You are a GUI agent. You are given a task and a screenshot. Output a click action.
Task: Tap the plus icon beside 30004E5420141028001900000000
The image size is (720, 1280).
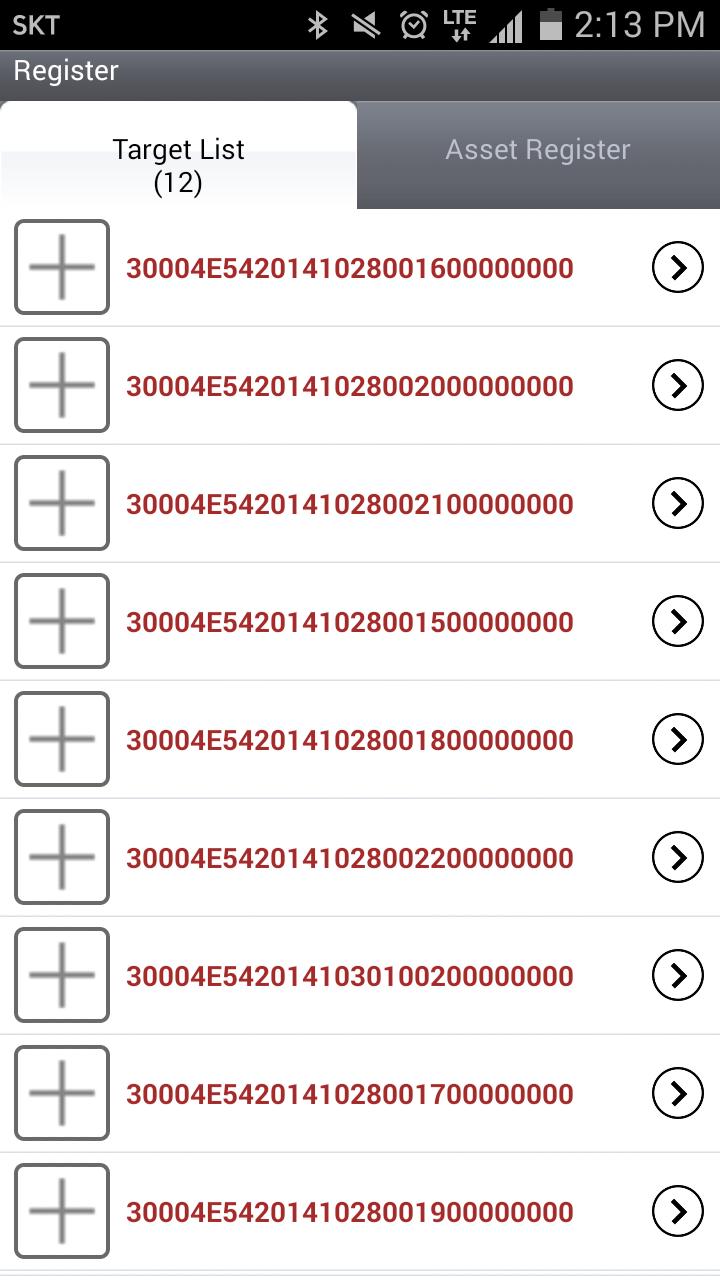coord(61,1210)
